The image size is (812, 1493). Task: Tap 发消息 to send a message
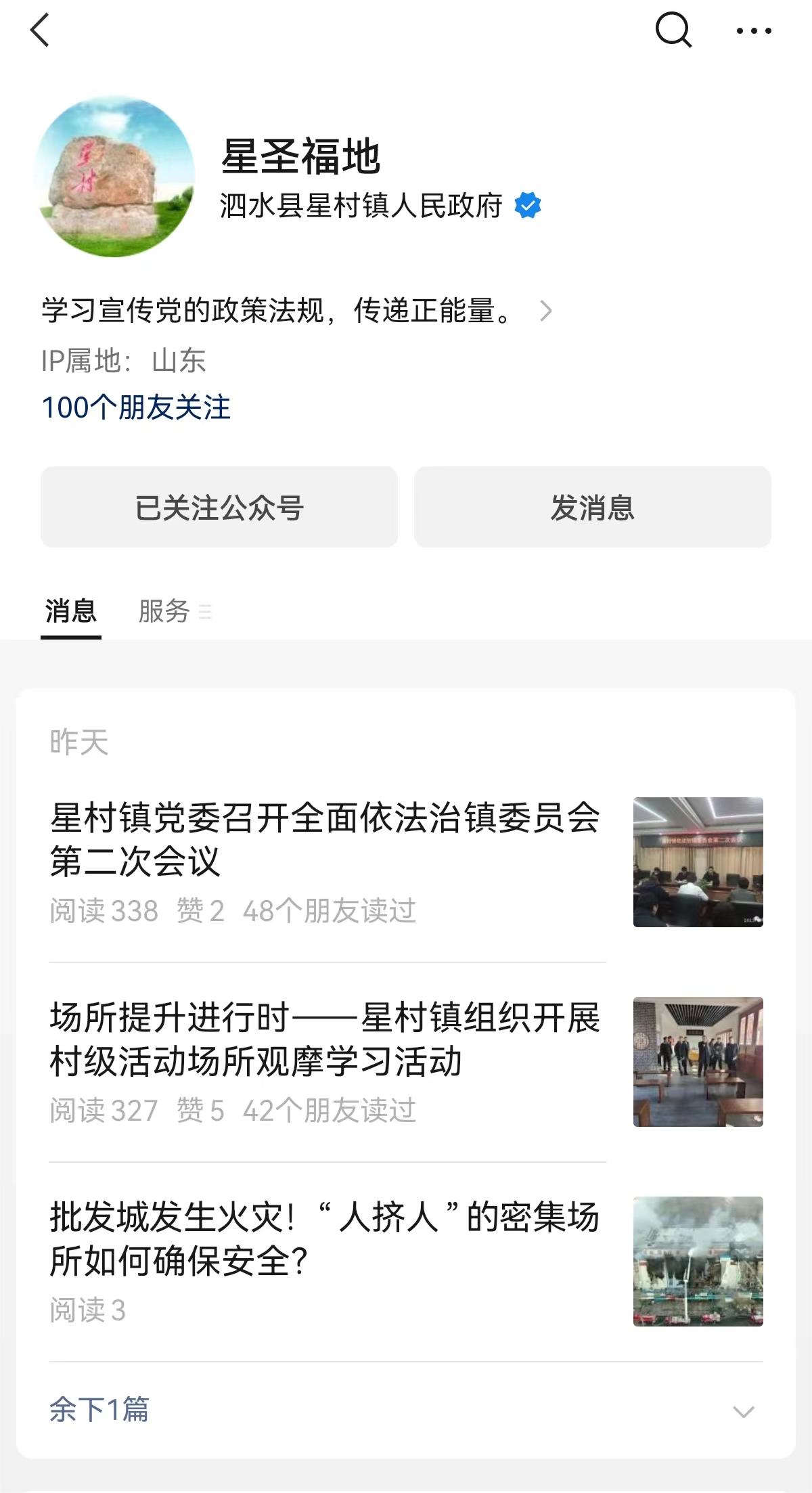593,507
